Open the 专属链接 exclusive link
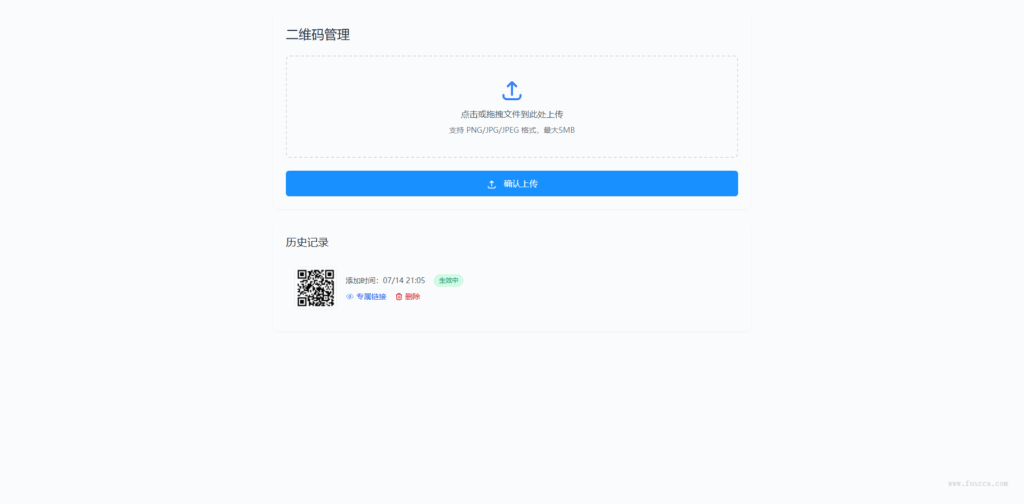The height and width of the screenshot is (504, 1024). (366, 297)
